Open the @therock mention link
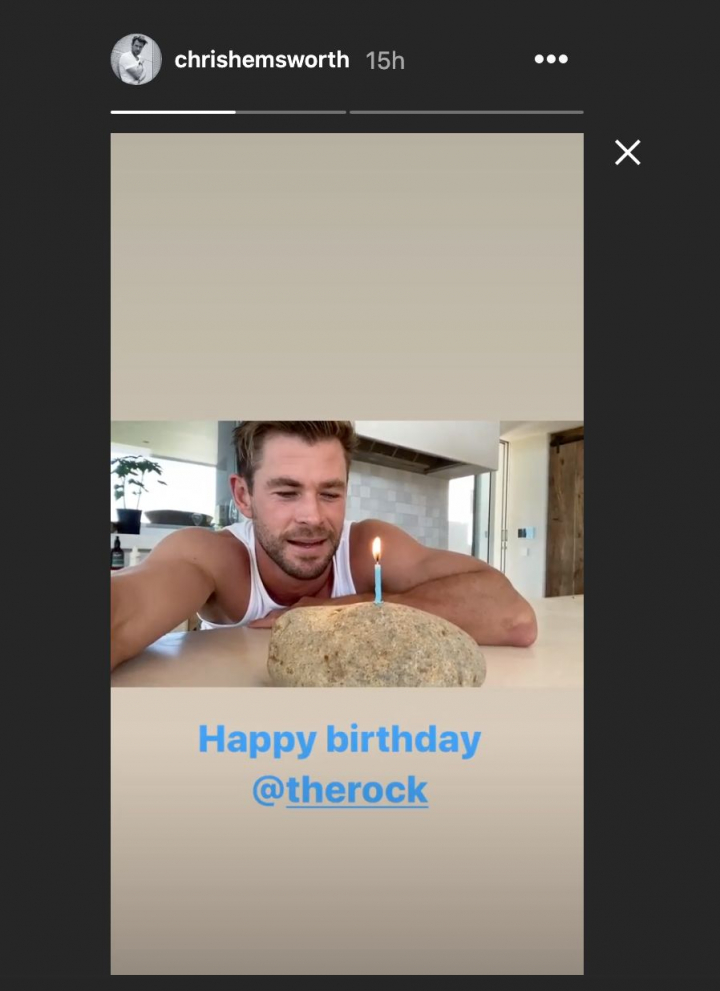720x991 pixels. coord(340,790)
